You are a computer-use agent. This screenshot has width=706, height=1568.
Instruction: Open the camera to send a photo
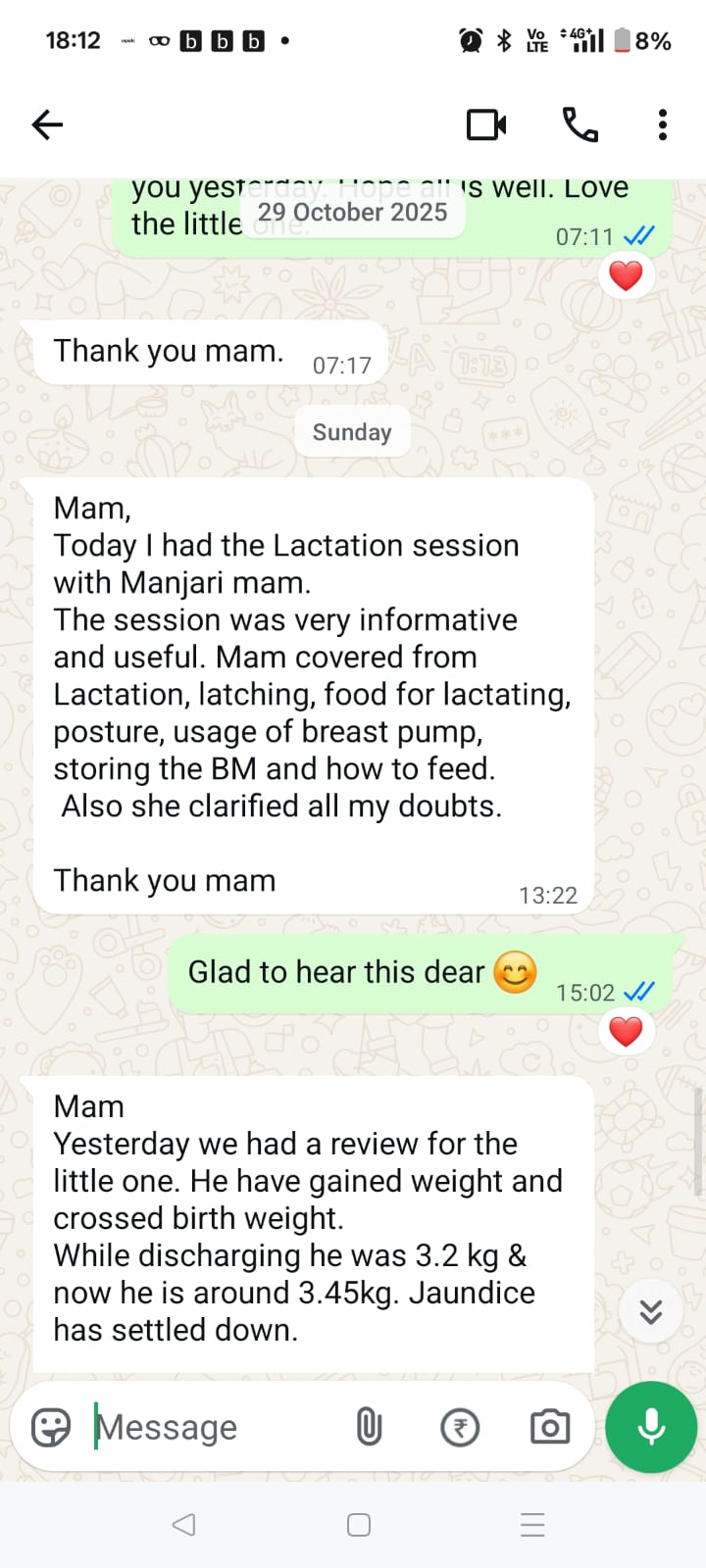[550, 1427]
